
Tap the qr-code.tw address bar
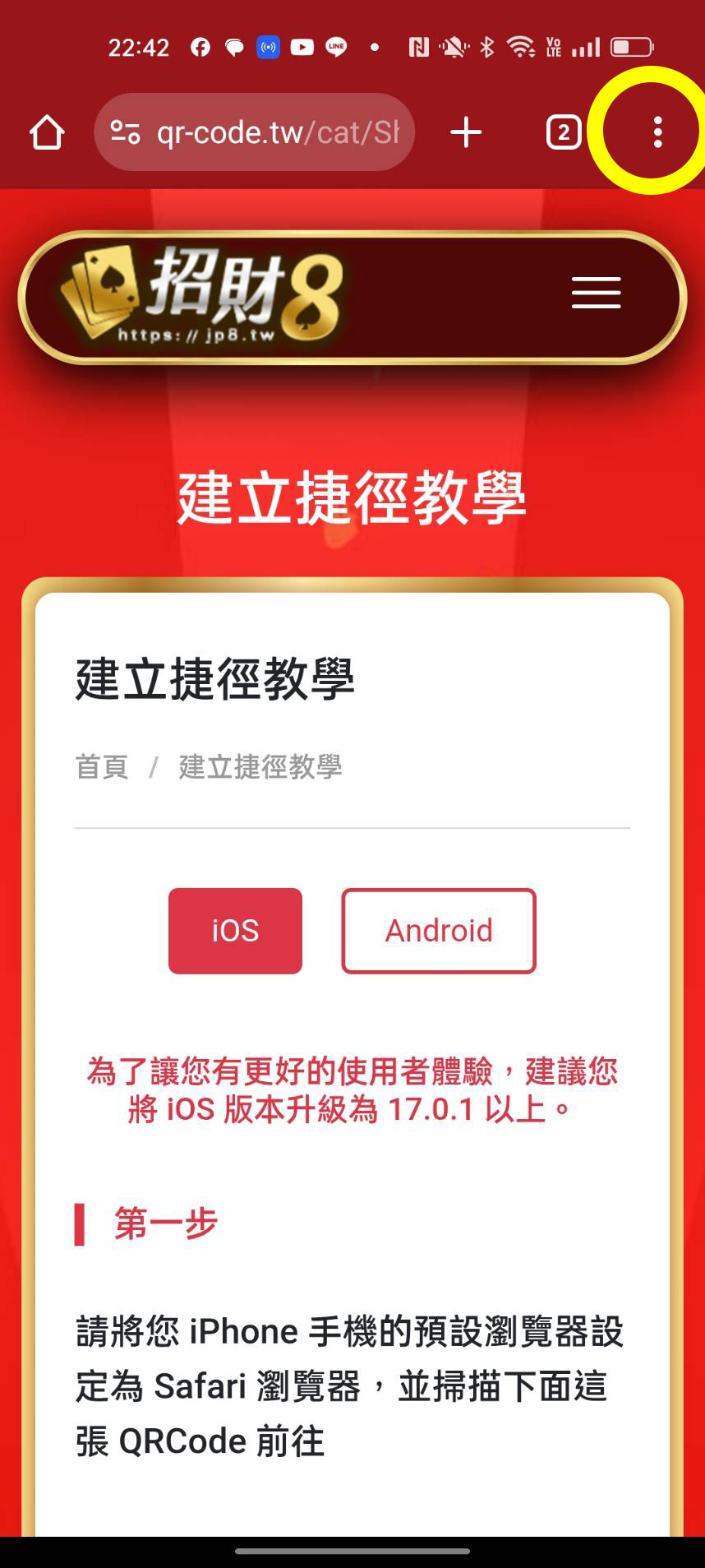click(275, 132)
